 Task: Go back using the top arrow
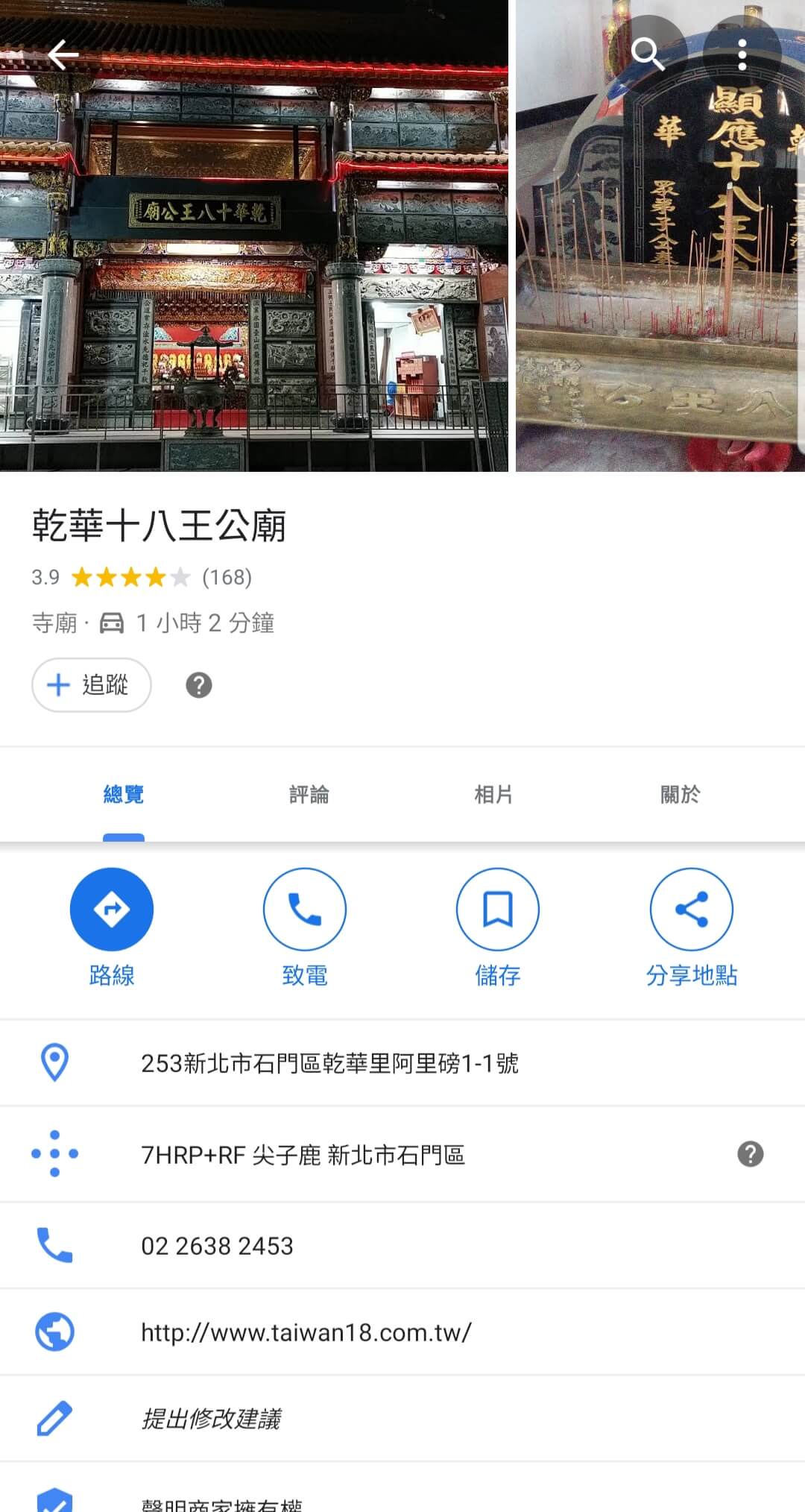(63, 54)
